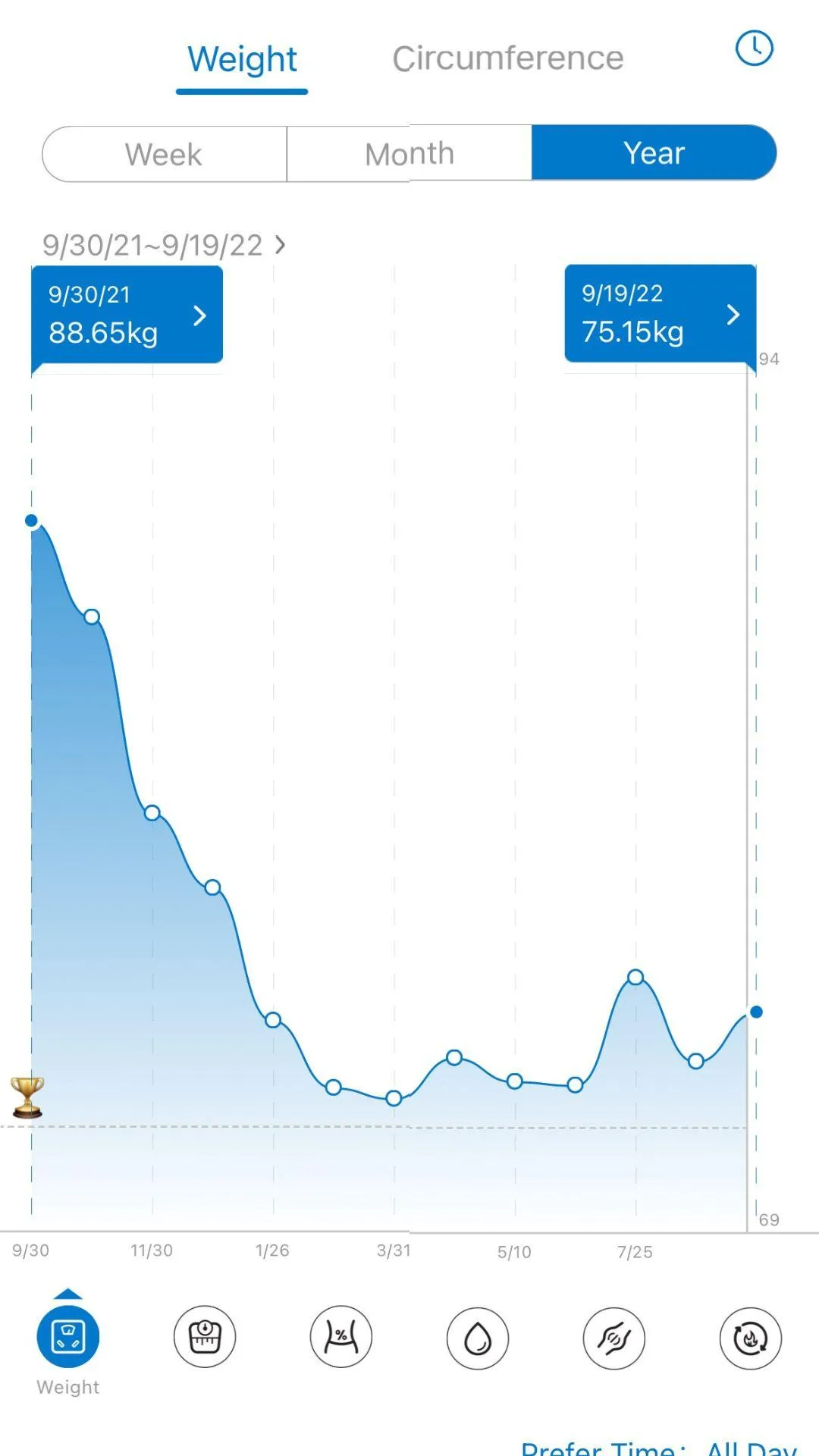Open the 9/30/21 88.65kg record
819x1456 pixels.
pos(127,314)
